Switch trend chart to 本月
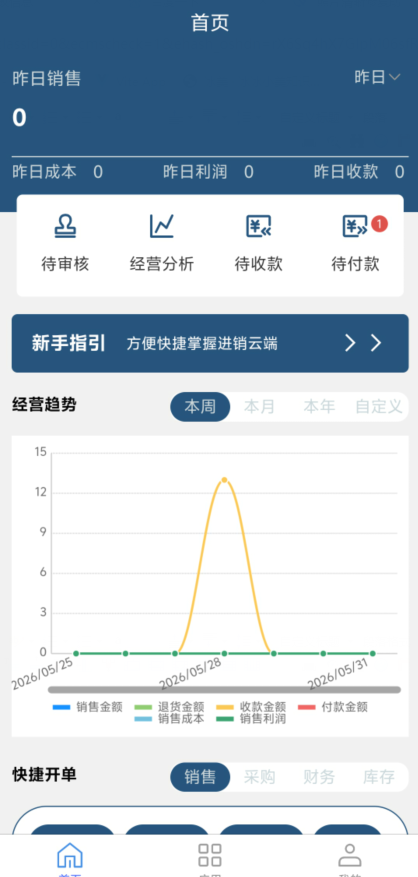 coord(260,407)
